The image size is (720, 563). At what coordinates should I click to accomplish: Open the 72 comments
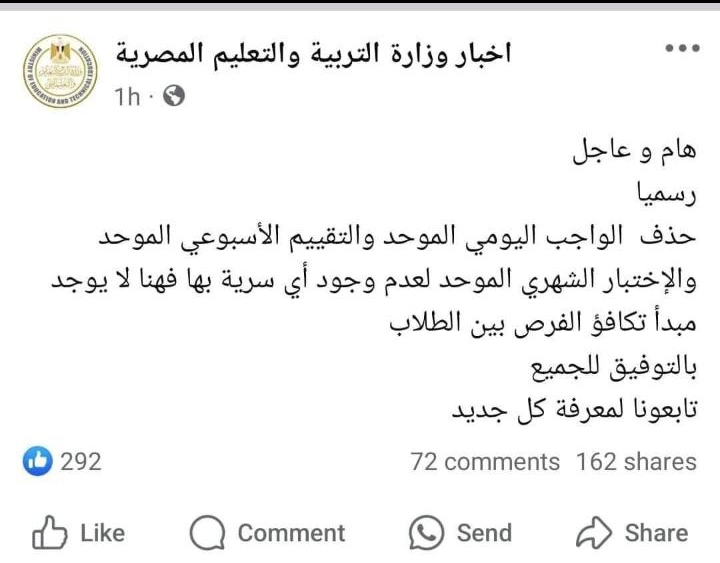coord(485,462)
